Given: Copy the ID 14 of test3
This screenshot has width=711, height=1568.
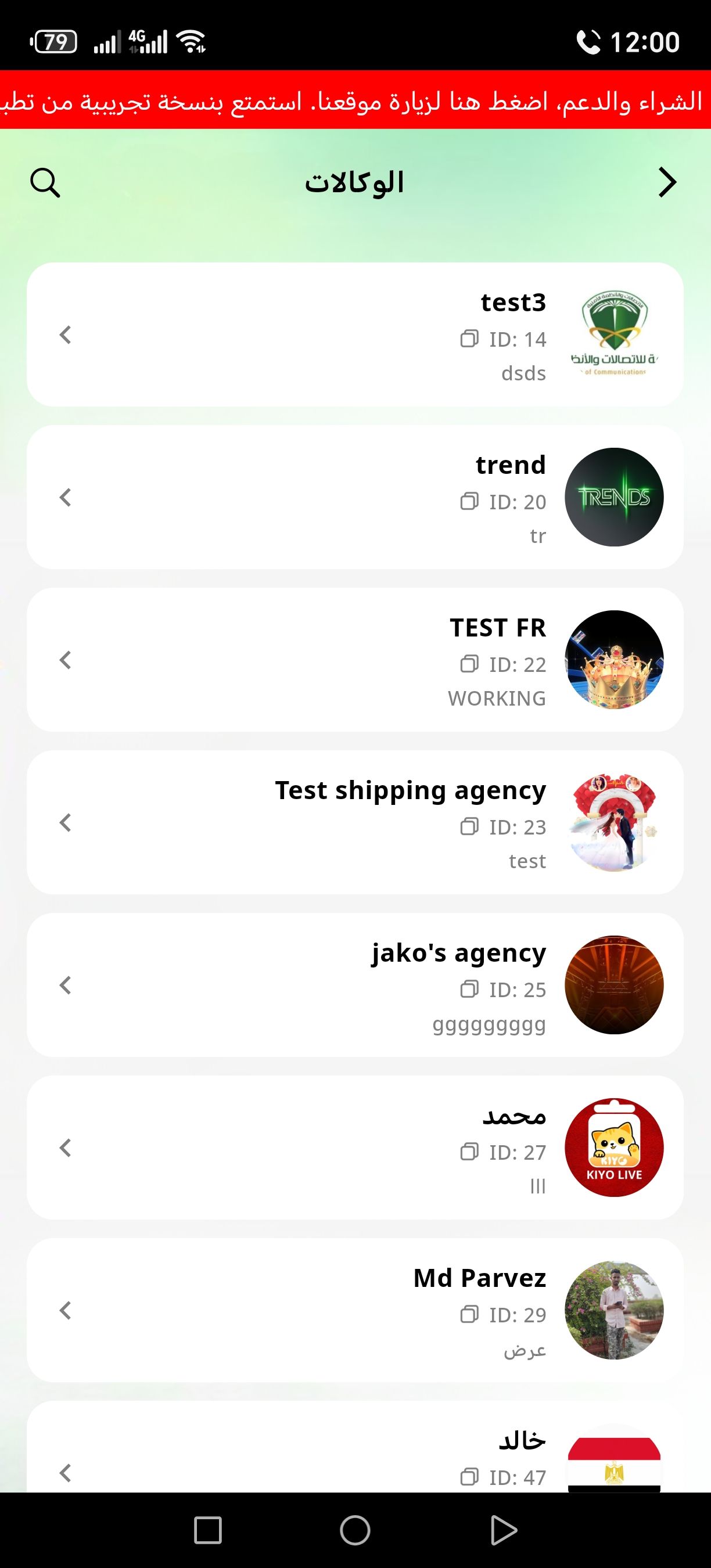Looking at the screenshot, I should (x=469, y=339).
